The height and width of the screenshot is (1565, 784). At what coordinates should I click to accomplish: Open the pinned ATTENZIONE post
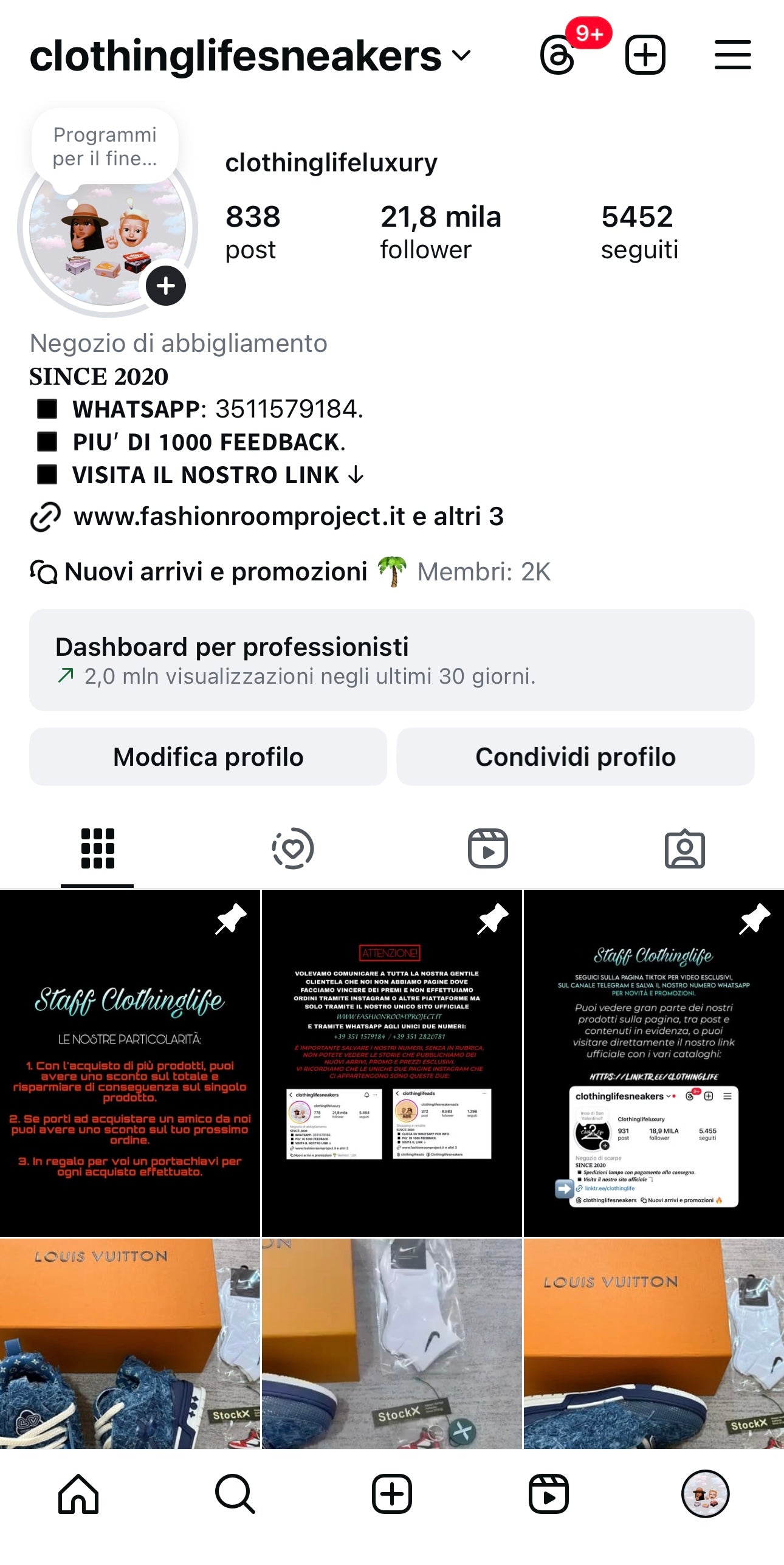391,1062
